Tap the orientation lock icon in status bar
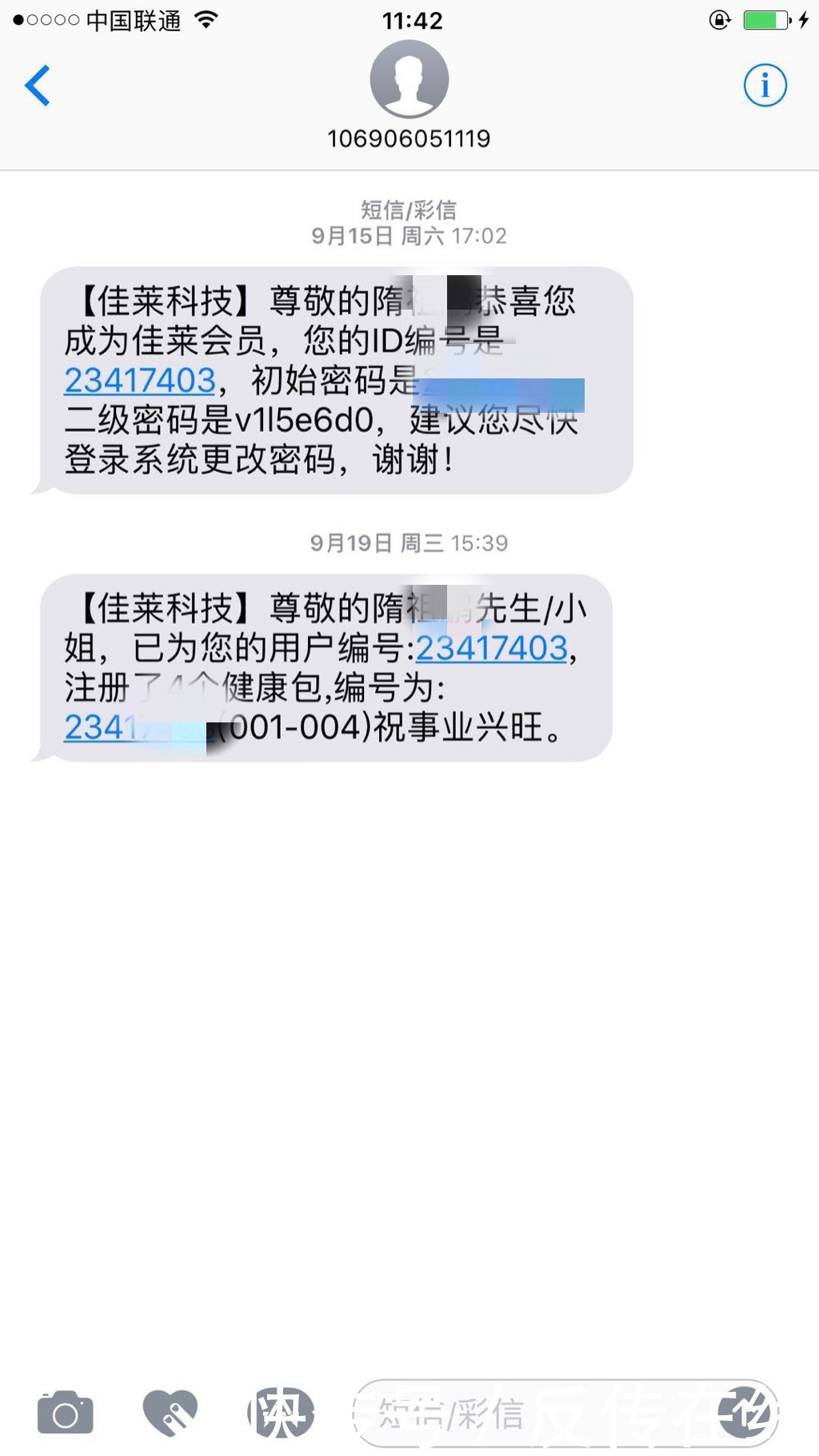This screenshot has height=1456, width=819. (719, 19)
